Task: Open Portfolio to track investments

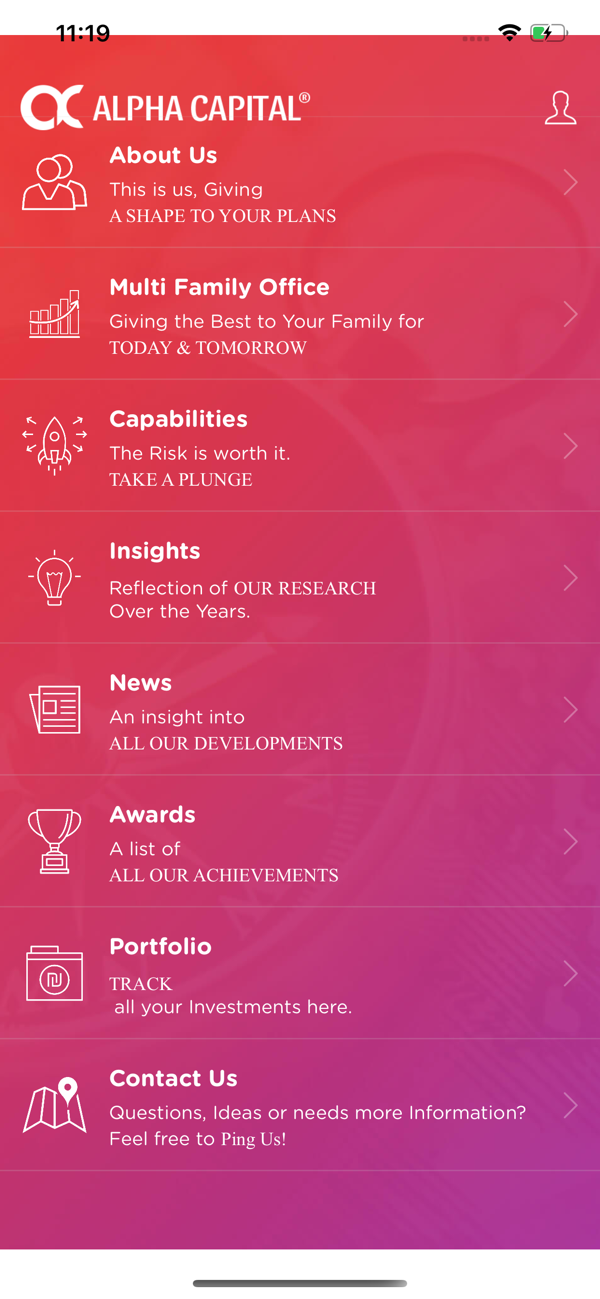Action: [x=300, y=975]
